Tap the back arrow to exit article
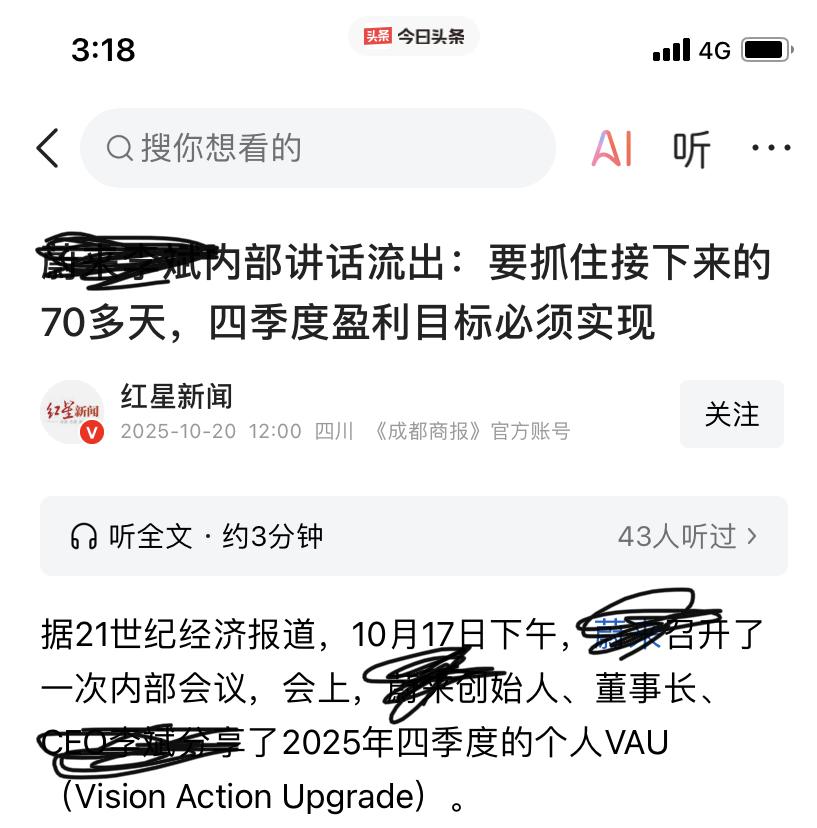The height and width of the screenshot is (828, 817). click(47, 147)
